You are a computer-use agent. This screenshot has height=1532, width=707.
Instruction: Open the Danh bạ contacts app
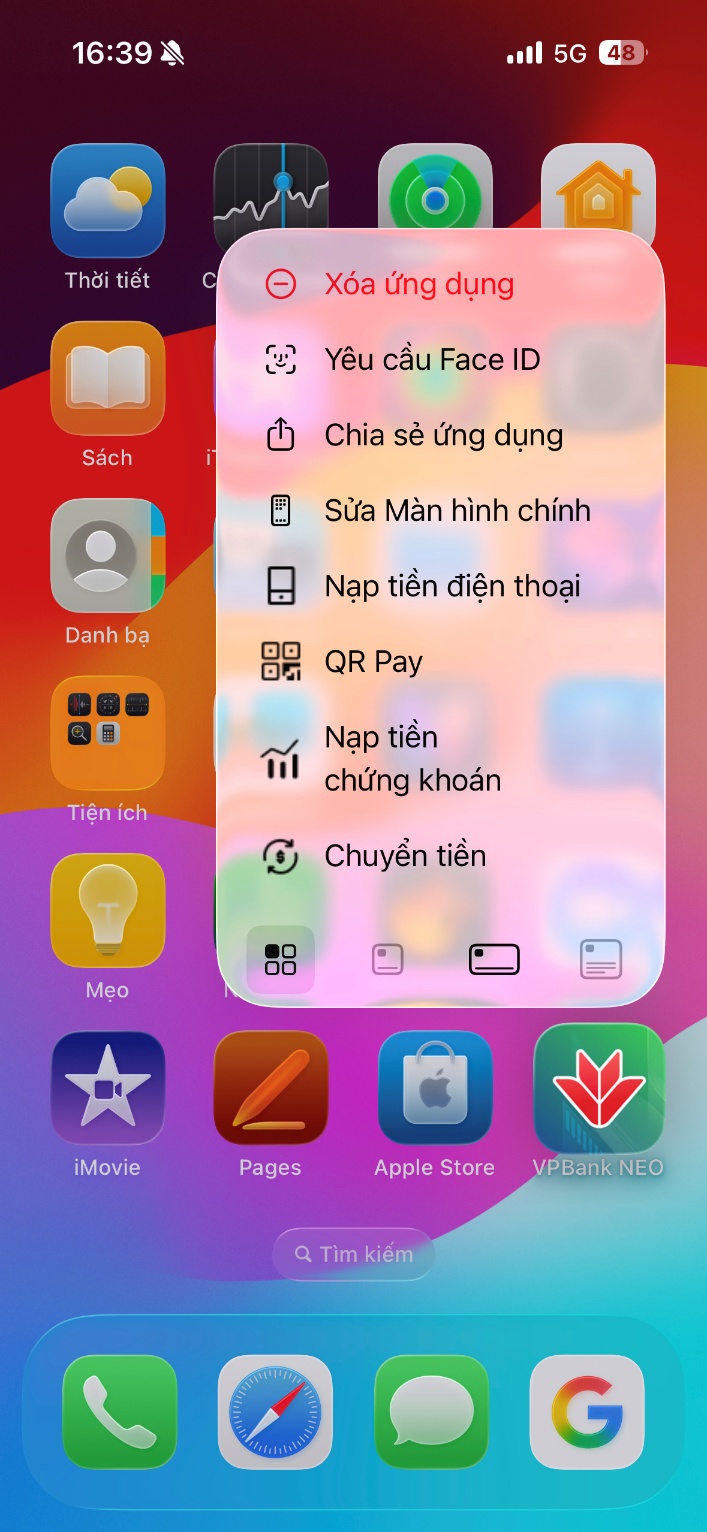107,556
